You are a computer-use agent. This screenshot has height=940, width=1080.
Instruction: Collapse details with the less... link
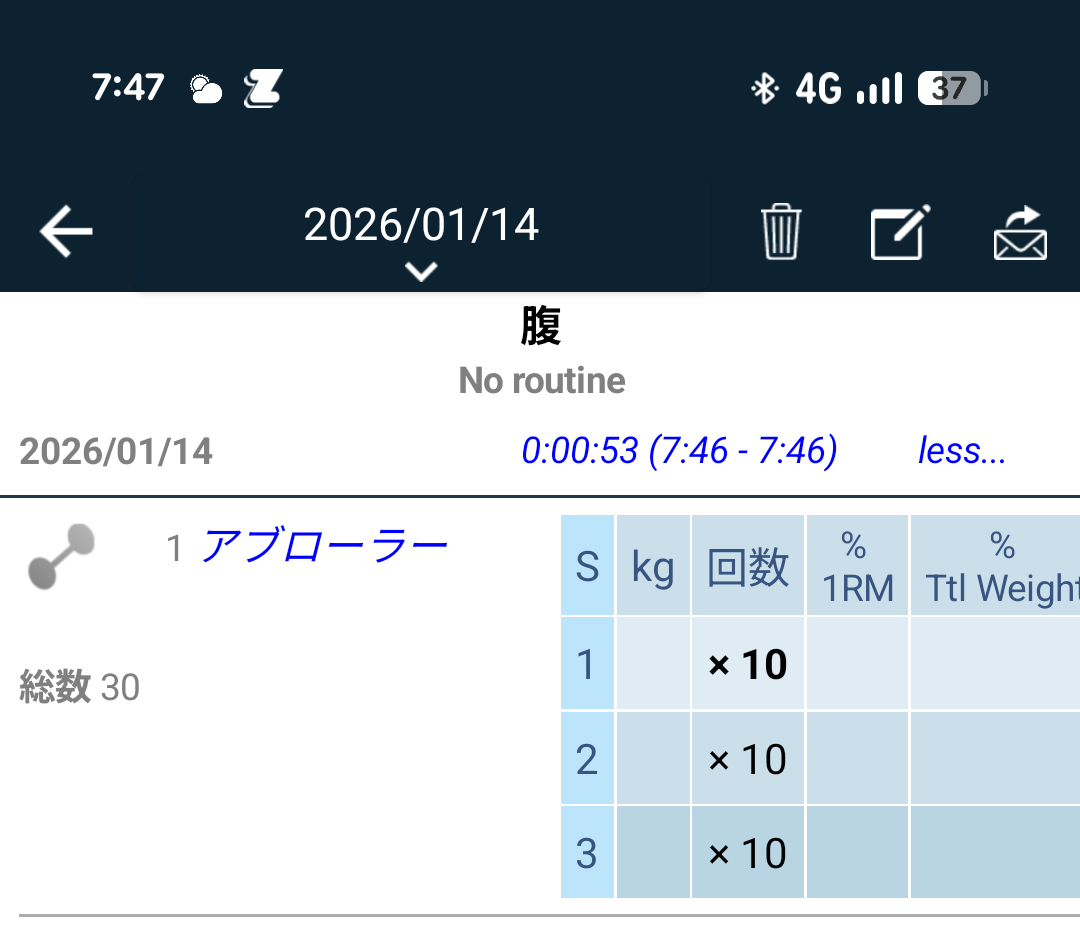click(x=961, y=452)
